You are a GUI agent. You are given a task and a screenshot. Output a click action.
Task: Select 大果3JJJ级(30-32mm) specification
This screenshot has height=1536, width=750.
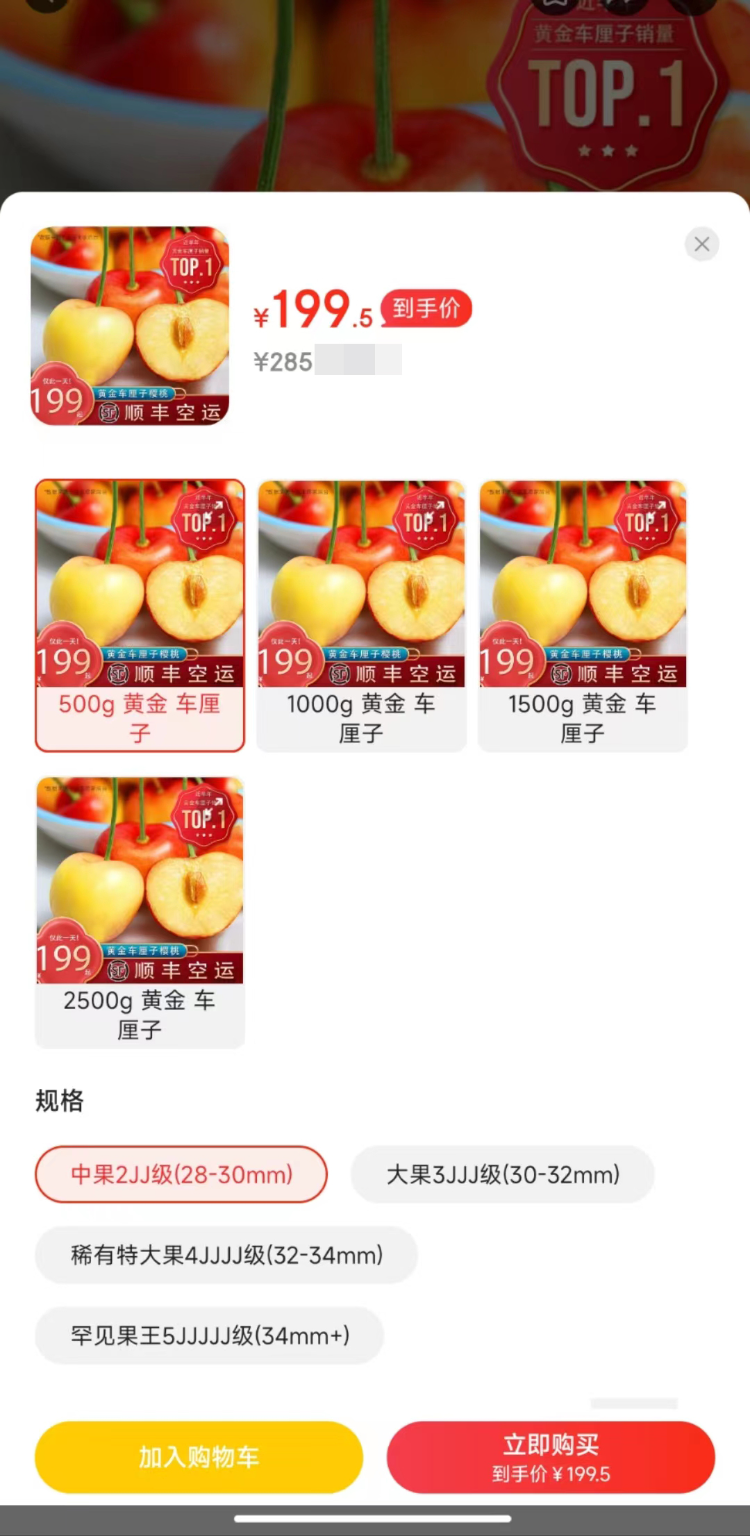502,1174
